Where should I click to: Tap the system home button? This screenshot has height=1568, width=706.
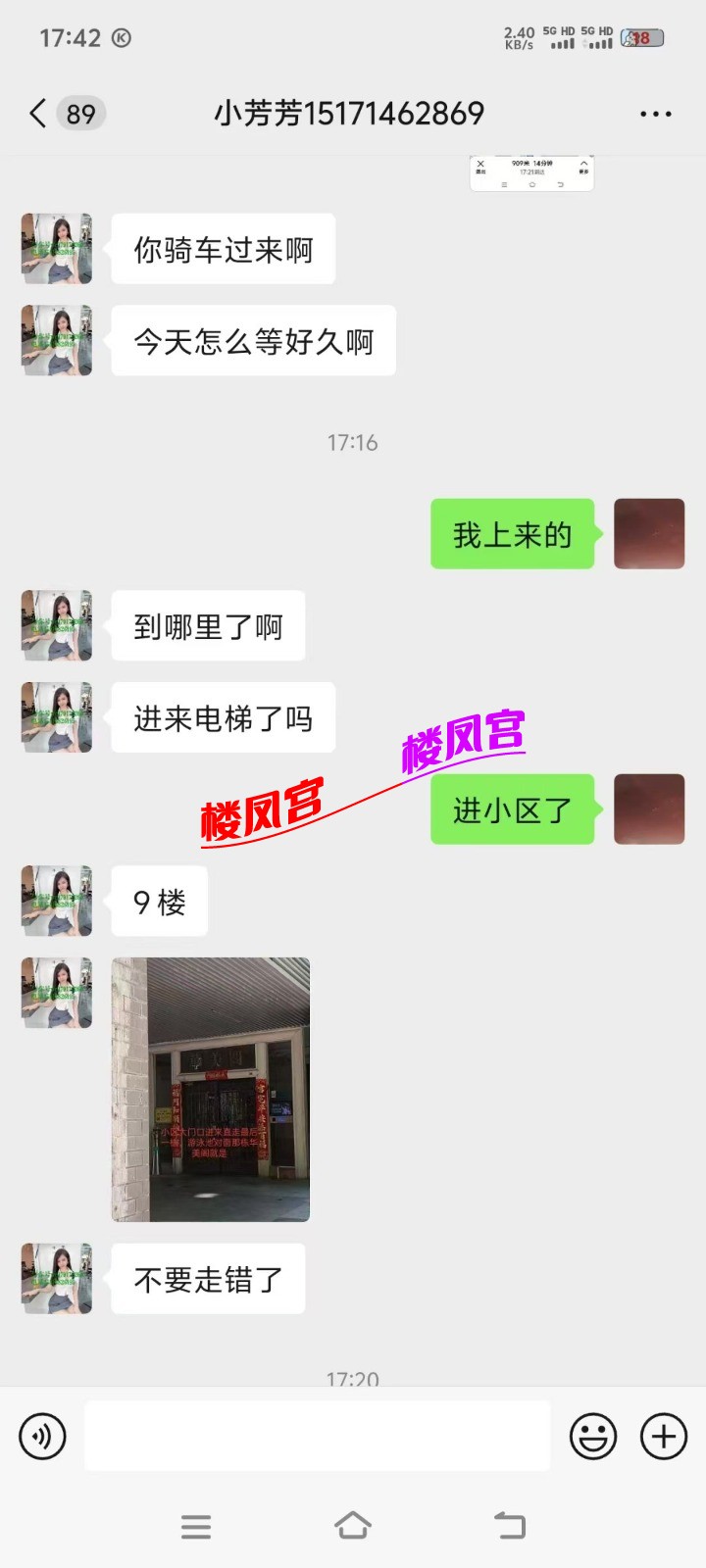pyautogui.click(x=353, y=1526)
